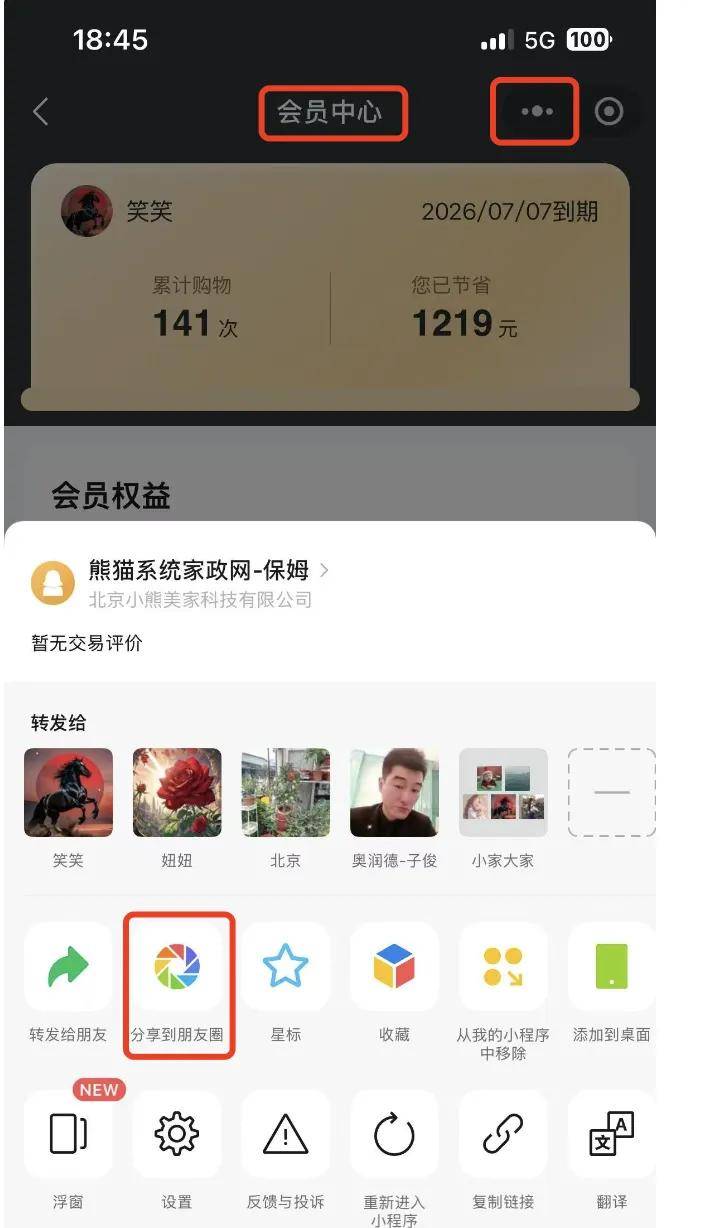
Task: Choose 从我的小程序中移除
Action: [x=503, y=967]
